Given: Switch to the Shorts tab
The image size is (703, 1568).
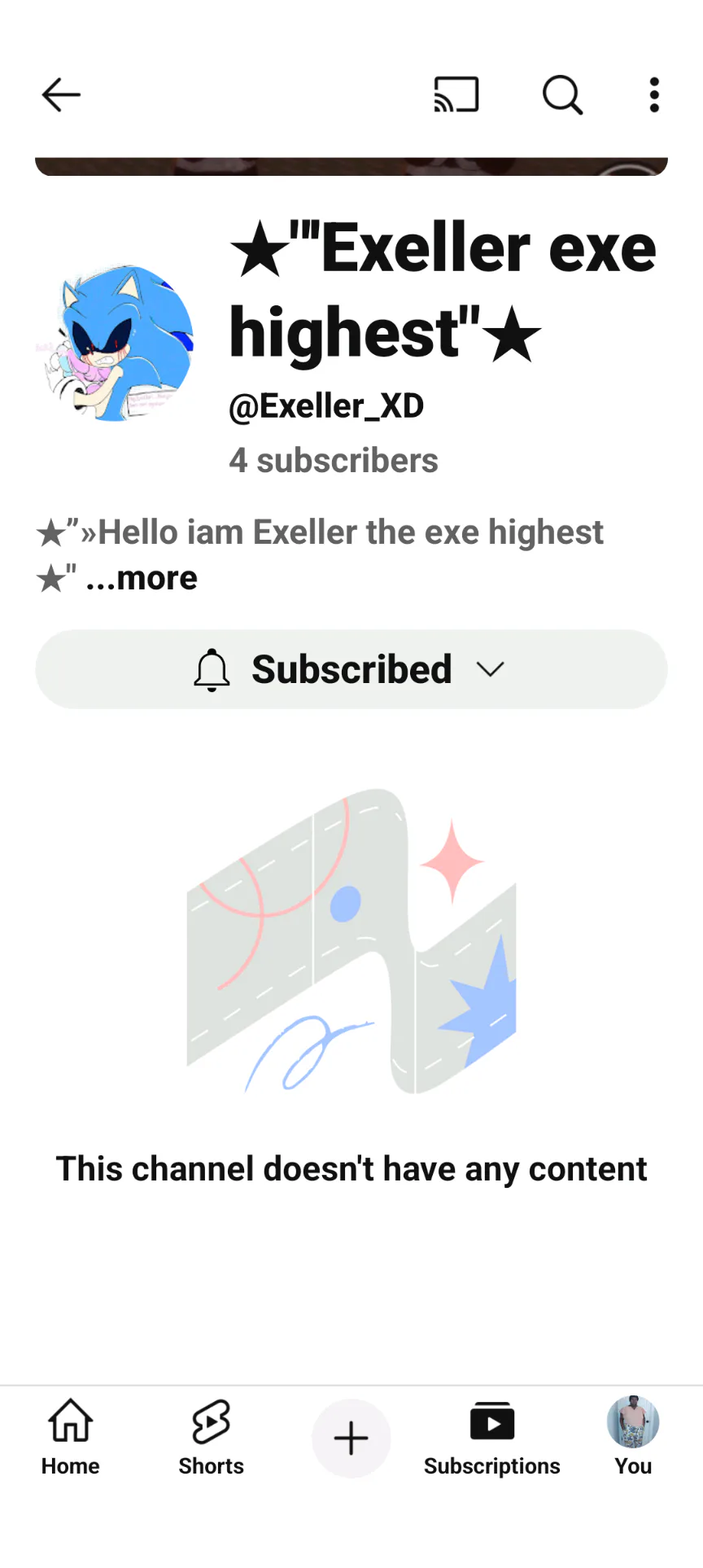Looking at the screenshot, I should click(x=212, y=1438).
